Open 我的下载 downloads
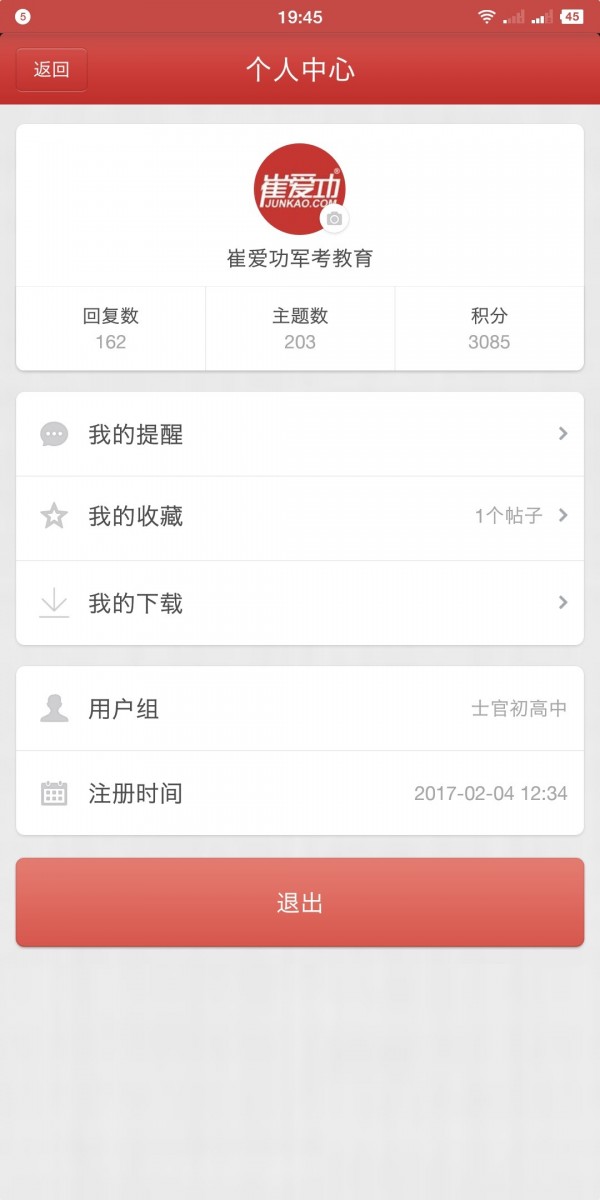This screenshot has width=600, height=1200. tap(300, 603)
